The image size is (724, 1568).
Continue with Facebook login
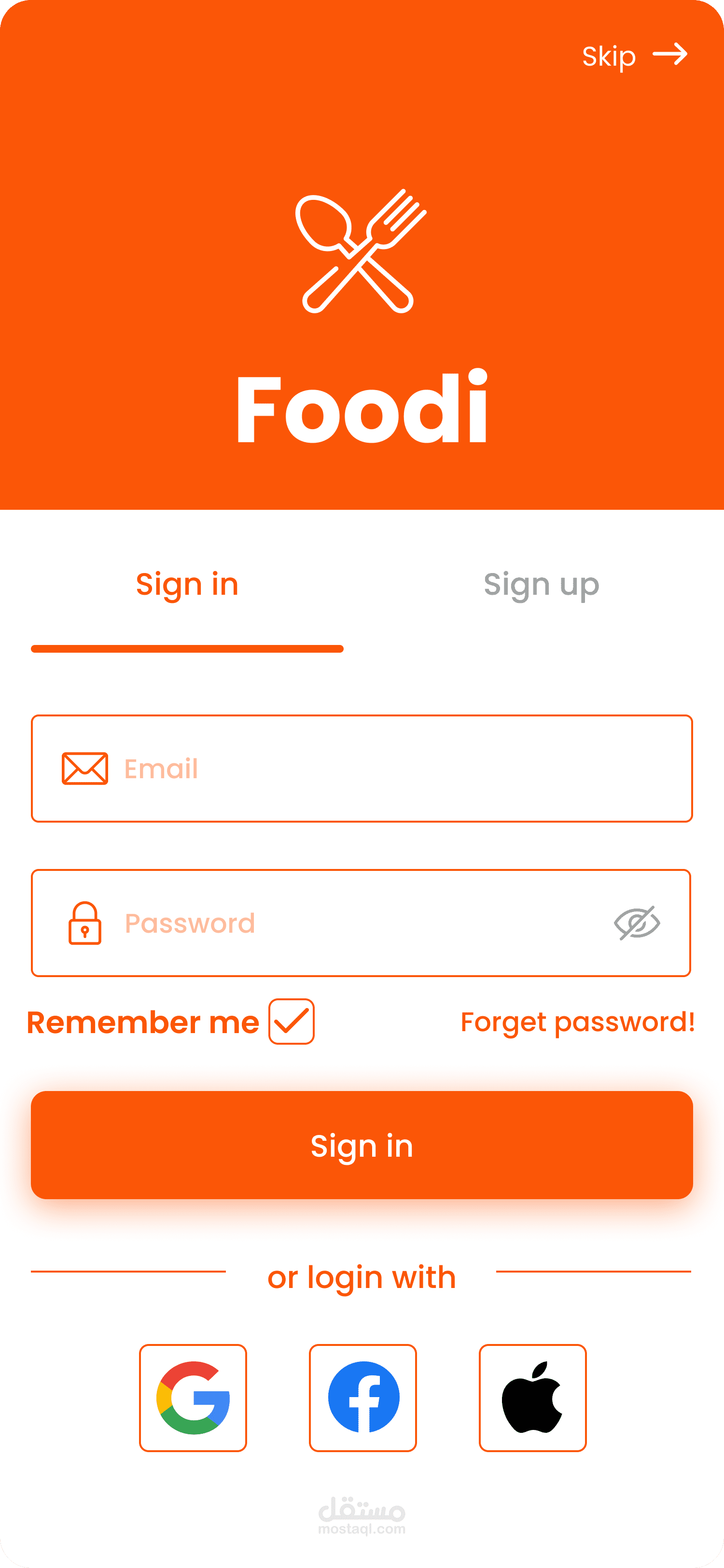(x=362, y=1398)
